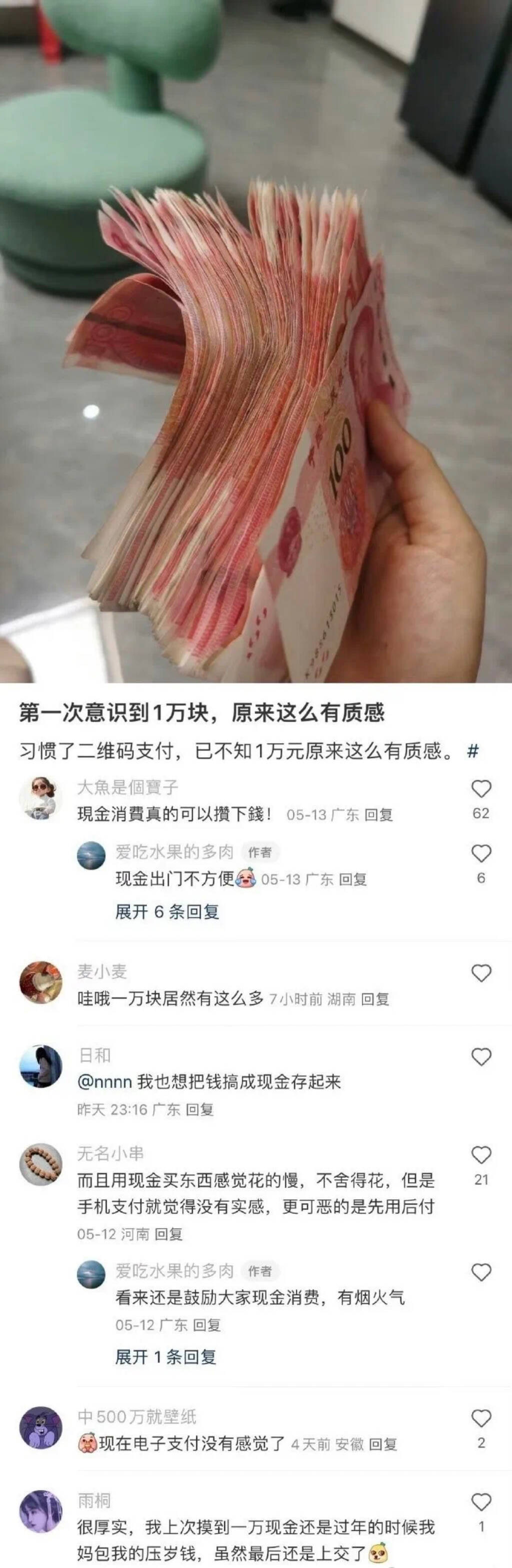
Task: Like 麦小麦's comment
Action: [481, 973]
